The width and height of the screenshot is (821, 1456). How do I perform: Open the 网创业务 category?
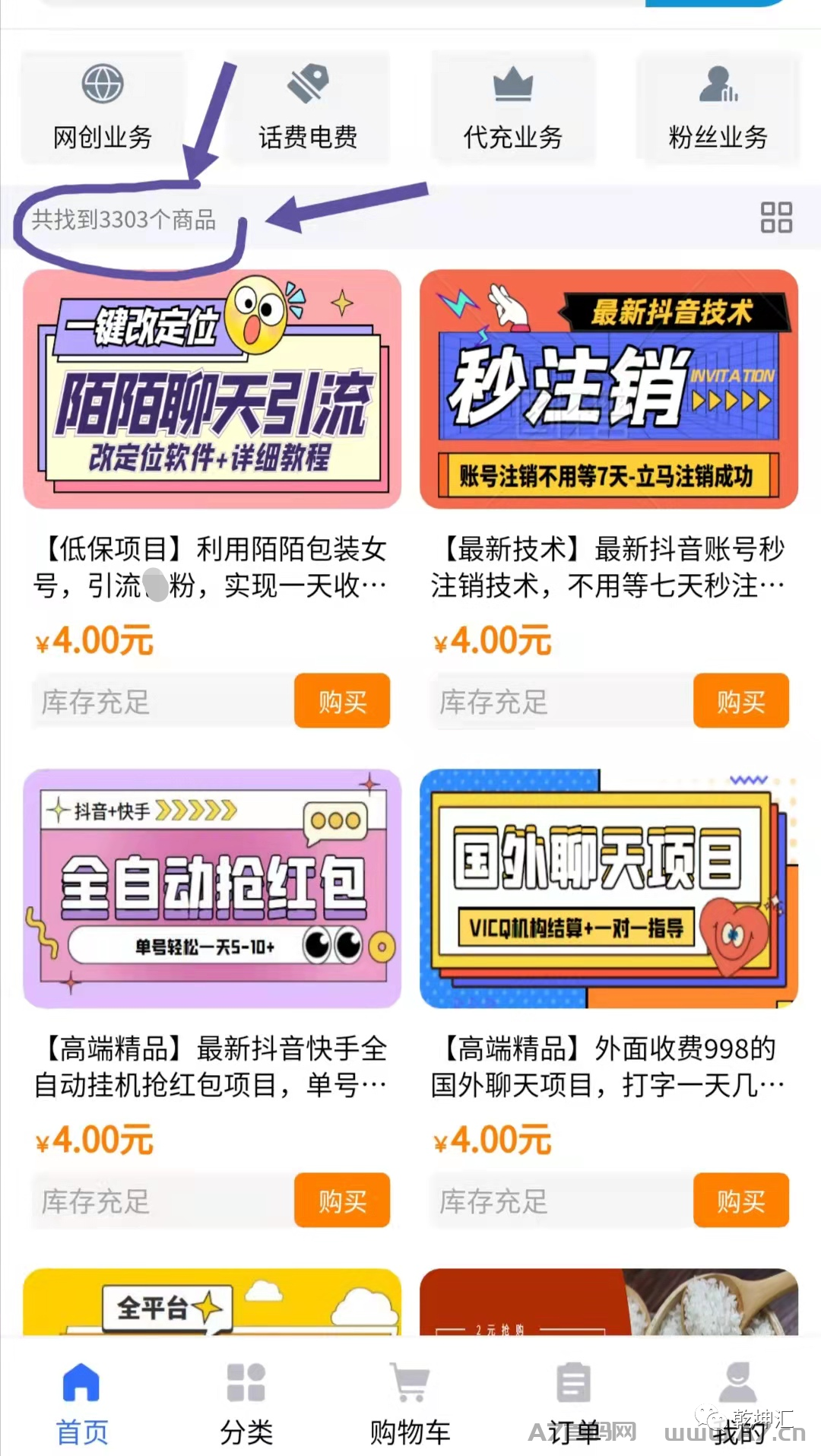coord(103,107)
